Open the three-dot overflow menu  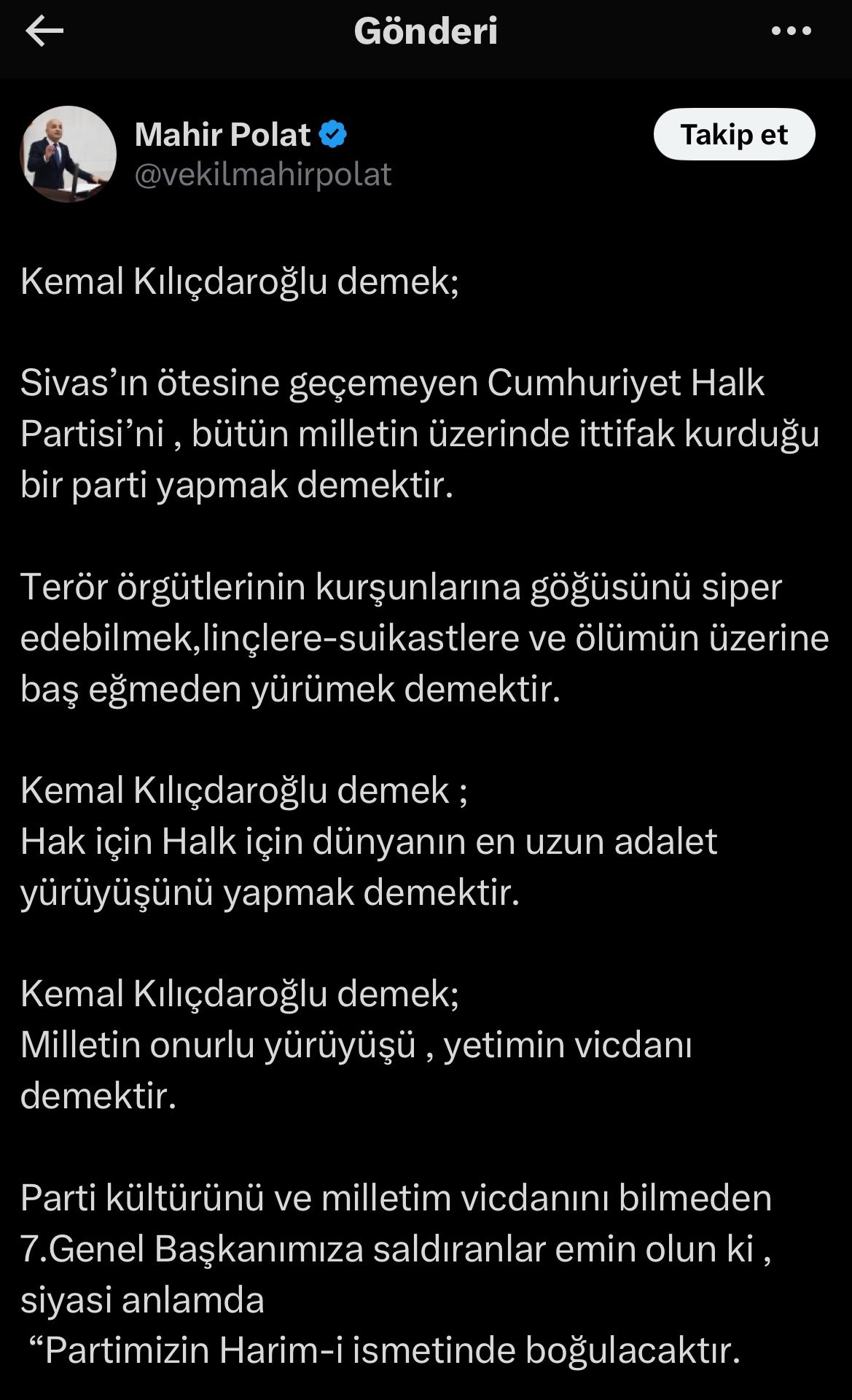click(x=791, y=31)
